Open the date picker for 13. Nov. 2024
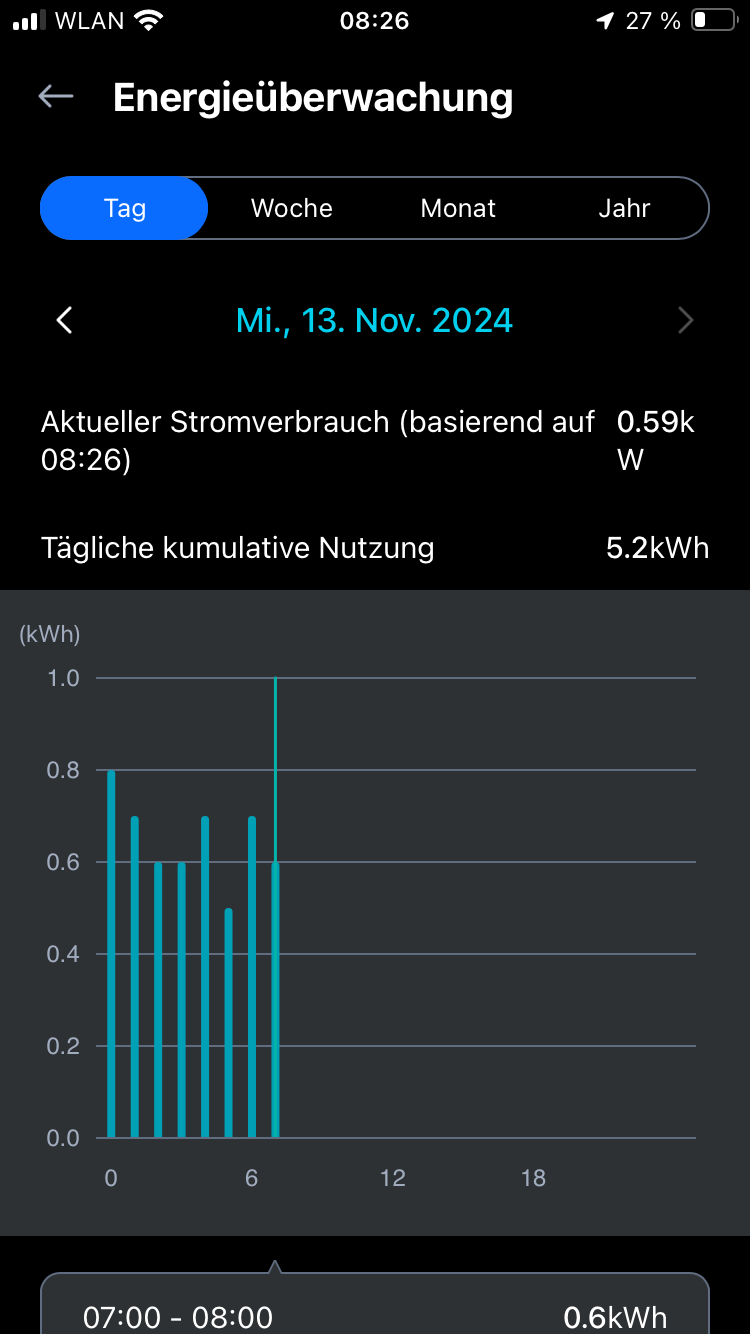Image resolution: width=750 pixels, height=1334 pixels. pos(374,321)
